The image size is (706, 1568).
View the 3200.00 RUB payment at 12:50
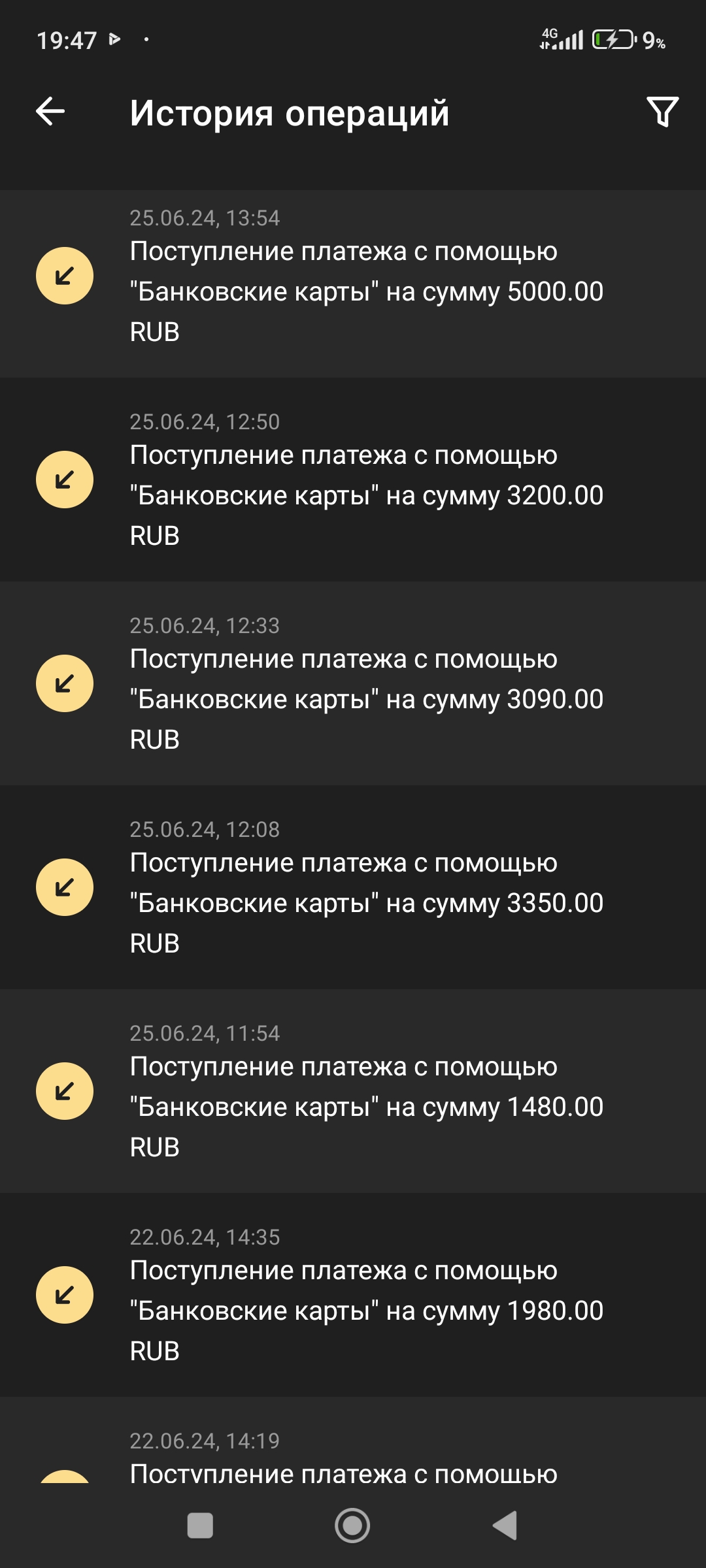pyautogui.click(x=353, y=480)
